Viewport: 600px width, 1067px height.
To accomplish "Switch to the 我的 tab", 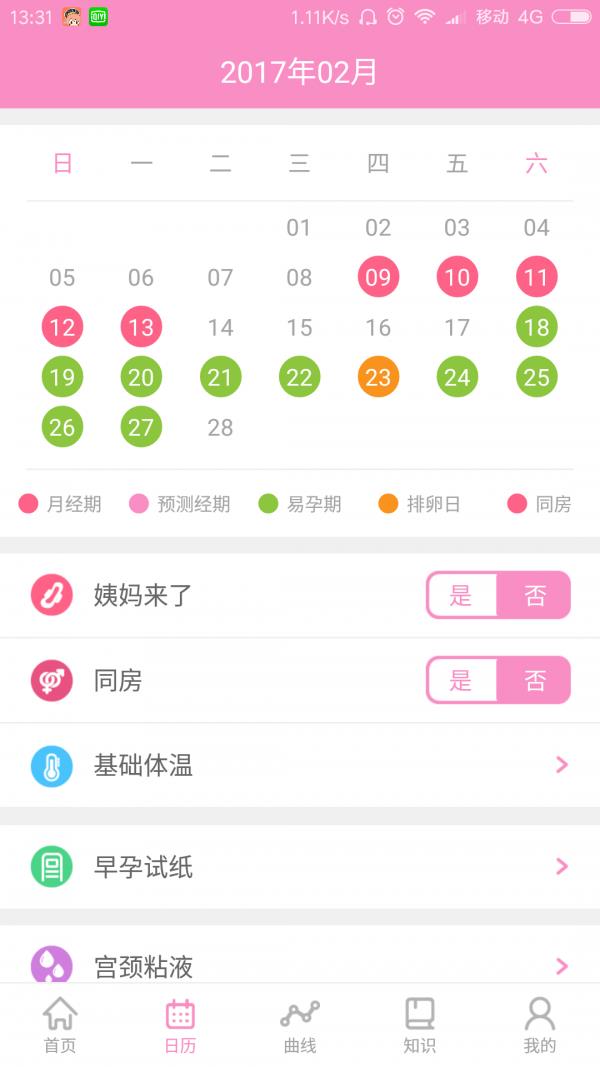I will click(539, 1026).
